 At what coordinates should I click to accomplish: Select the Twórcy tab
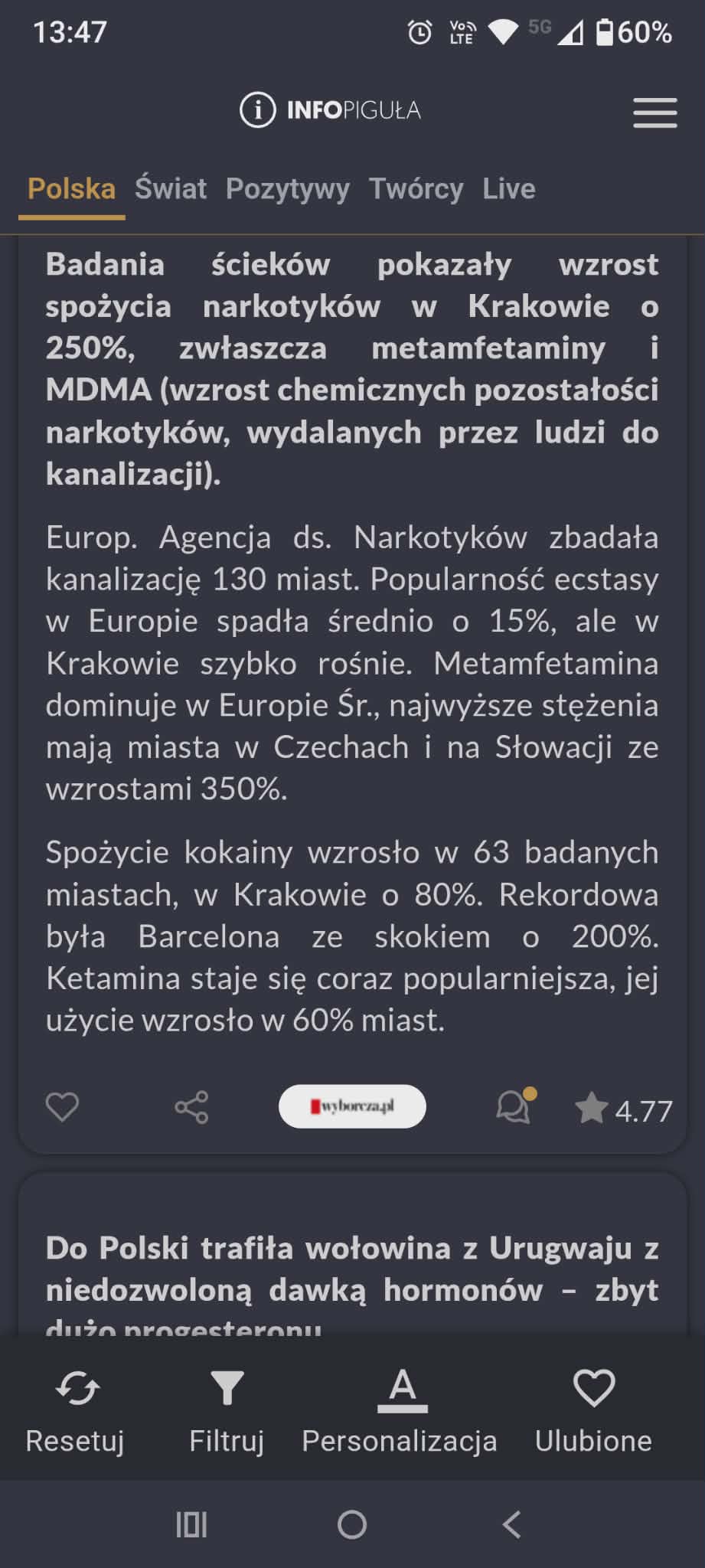click(416, 188)
